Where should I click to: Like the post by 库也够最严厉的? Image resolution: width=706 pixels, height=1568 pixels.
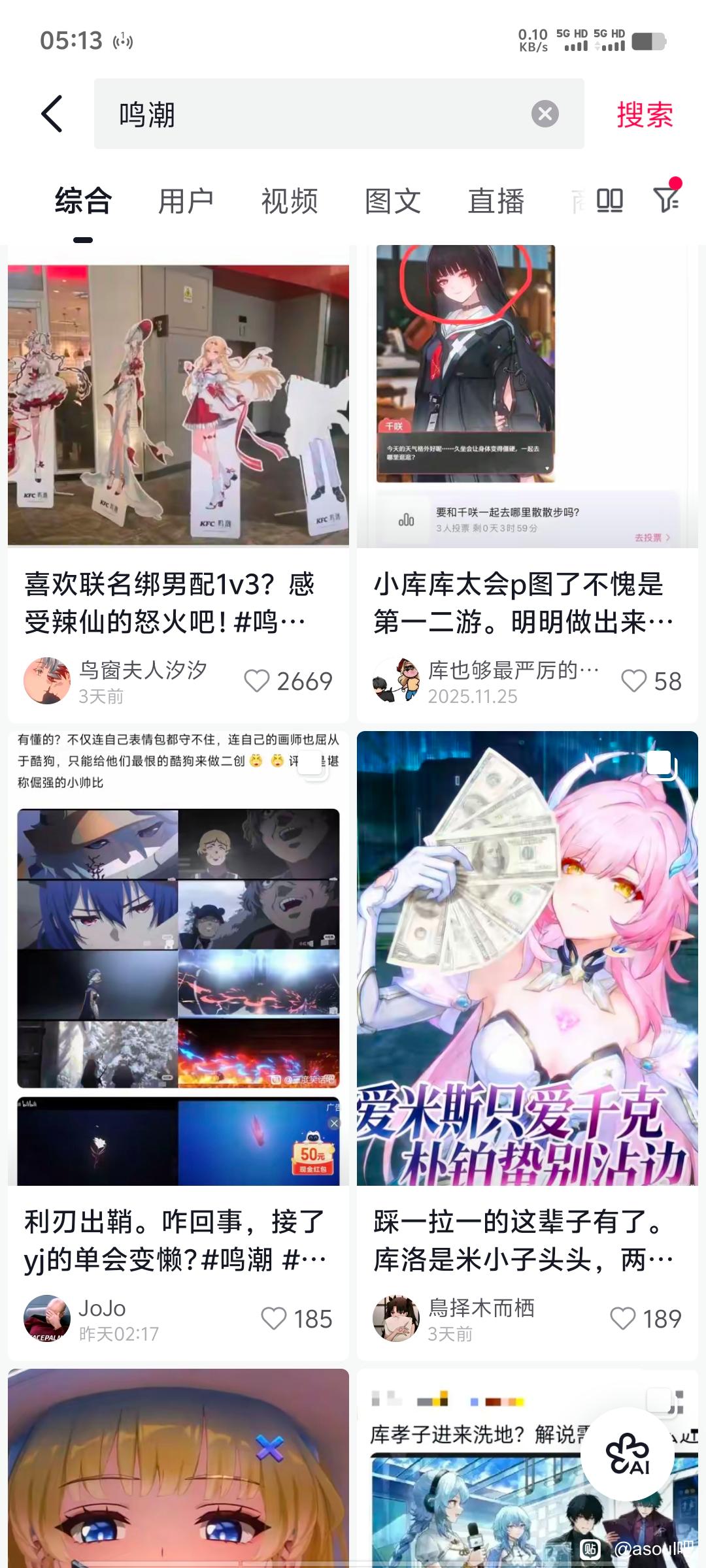pos(633,681)
